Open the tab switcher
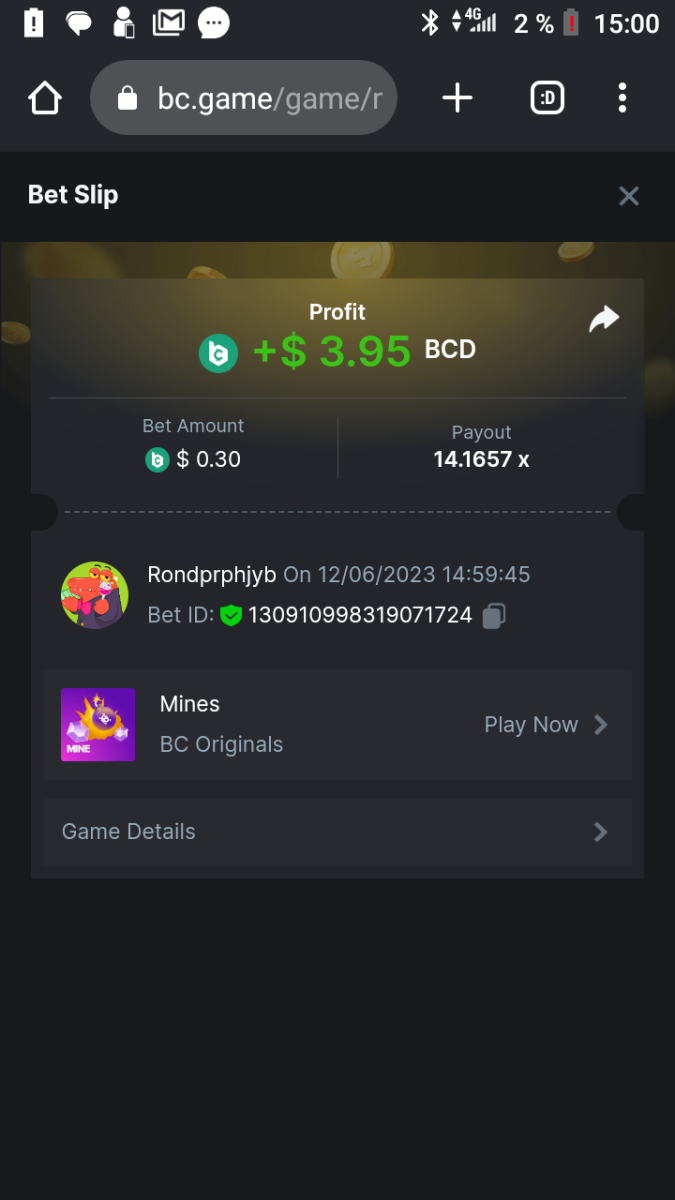The height and width of the screenshot is (1200, 675). coord(547,98)
